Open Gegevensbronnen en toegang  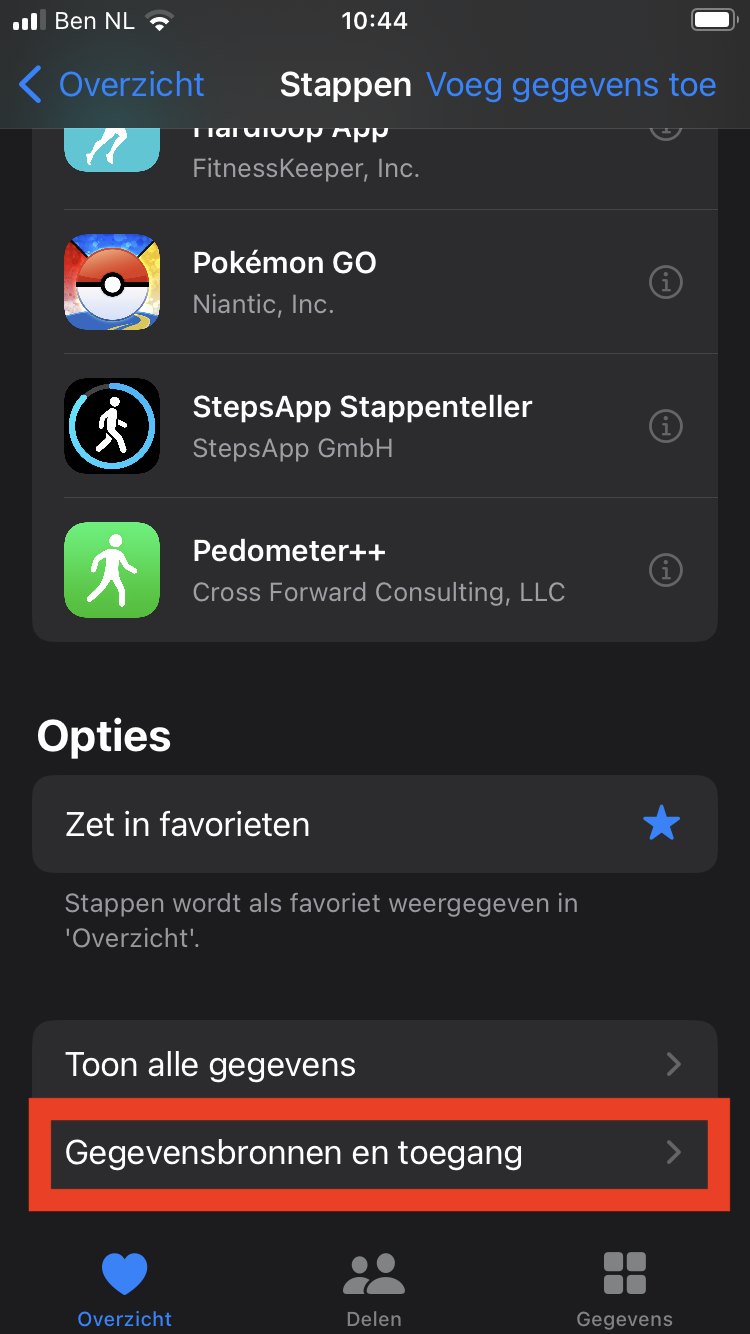point(375,1153)
